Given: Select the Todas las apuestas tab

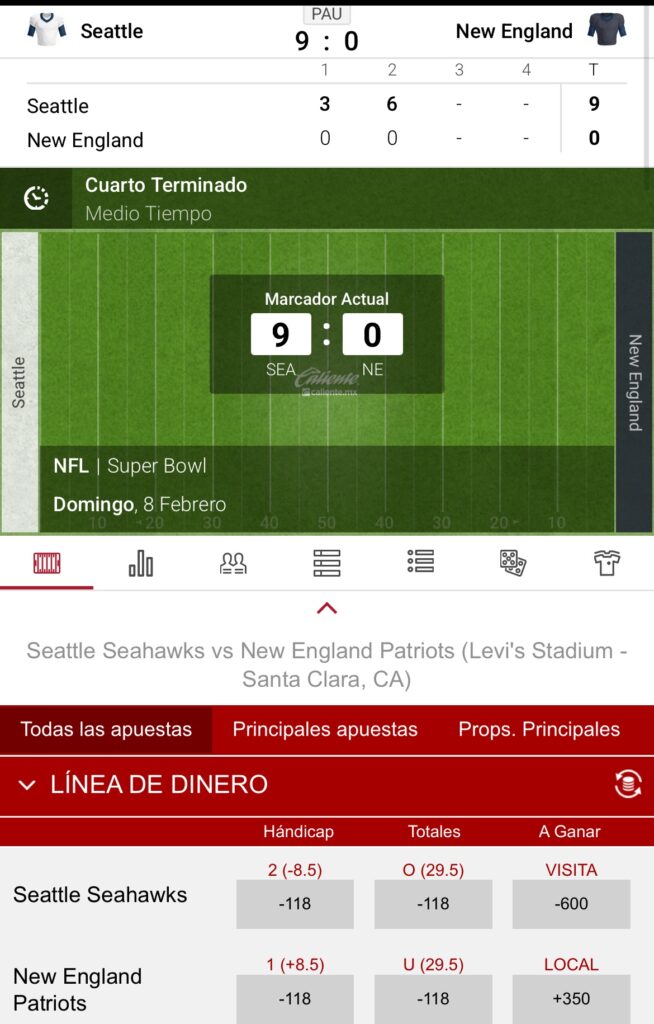Looking at the screenshot, I should click(x=106, y=730).
